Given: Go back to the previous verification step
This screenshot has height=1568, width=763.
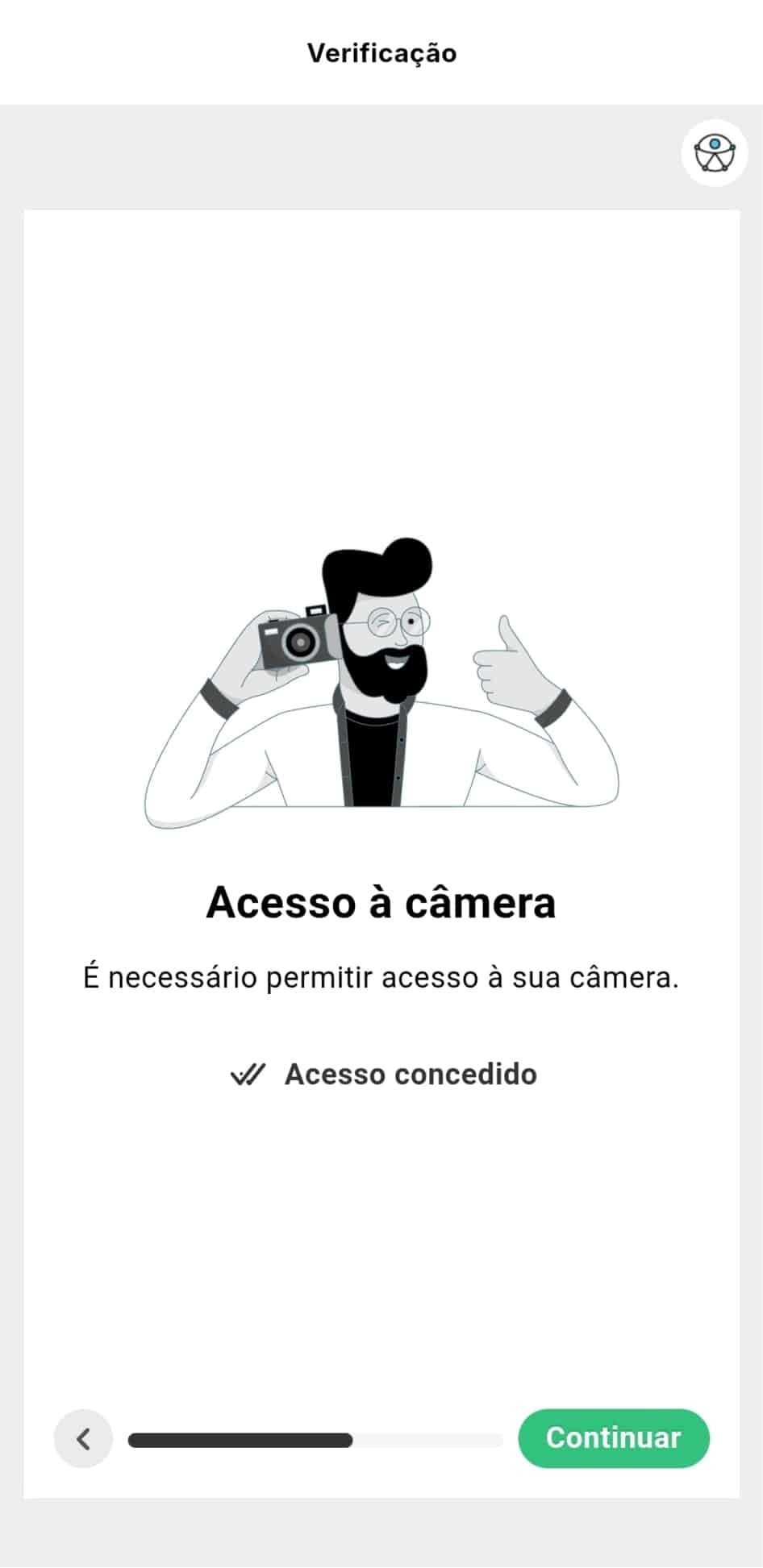Looking at the screenshot, I should click(x=83, y=1438).
